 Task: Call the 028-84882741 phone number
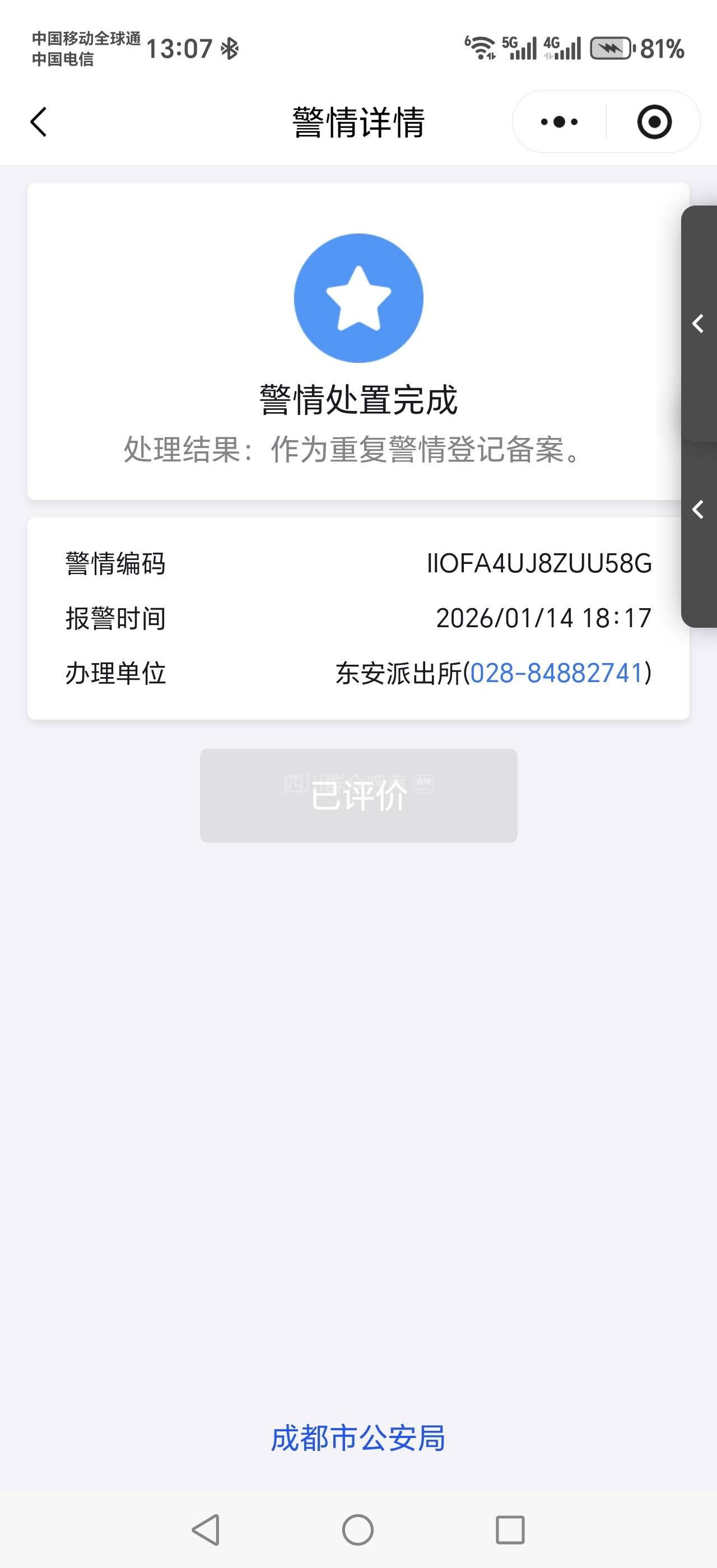556,673
